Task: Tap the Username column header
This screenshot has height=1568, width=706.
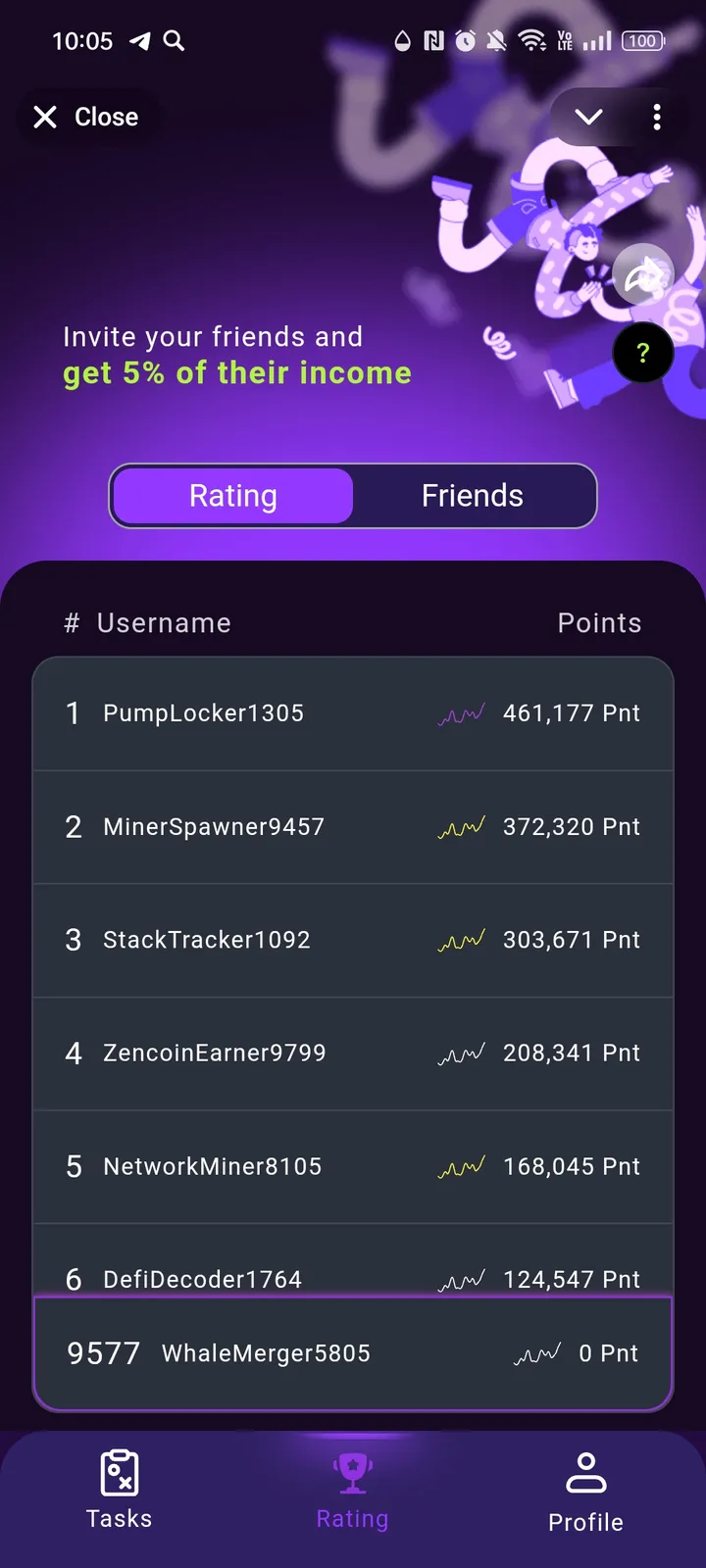Action: click(163, 622)
